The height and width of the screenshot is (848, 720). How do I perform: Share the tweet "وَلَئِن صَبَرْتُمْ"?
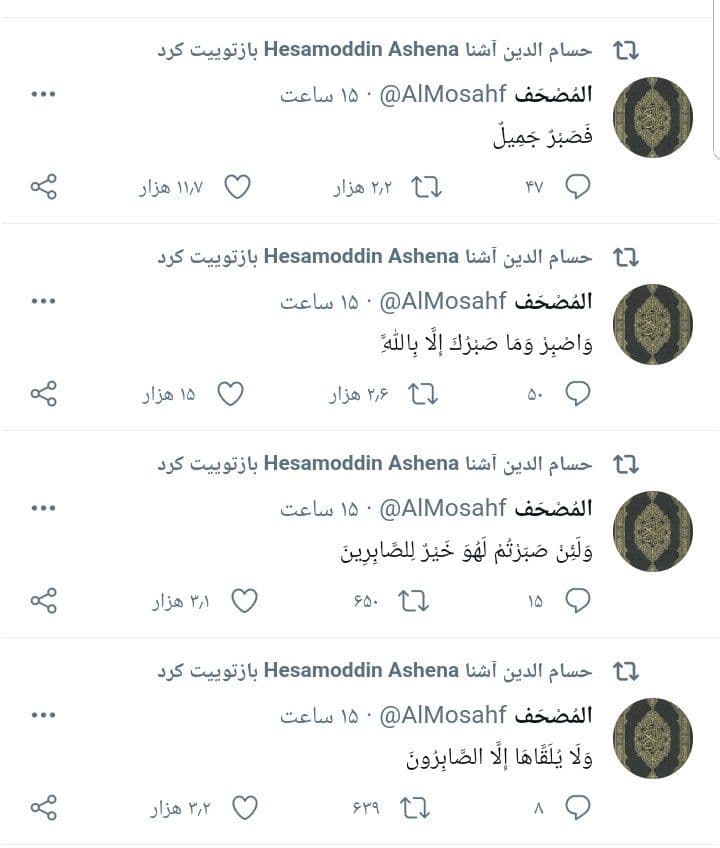43,601
